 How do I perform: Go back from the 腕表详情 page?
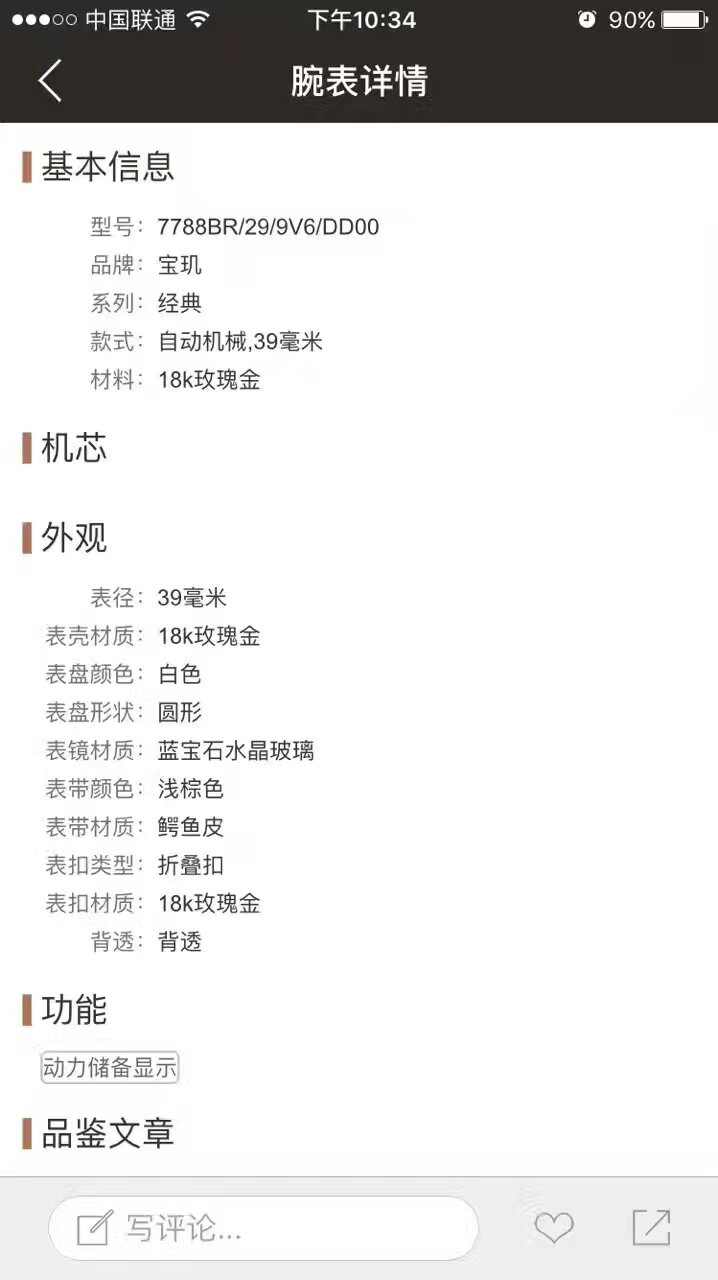[x=50, y=81]
